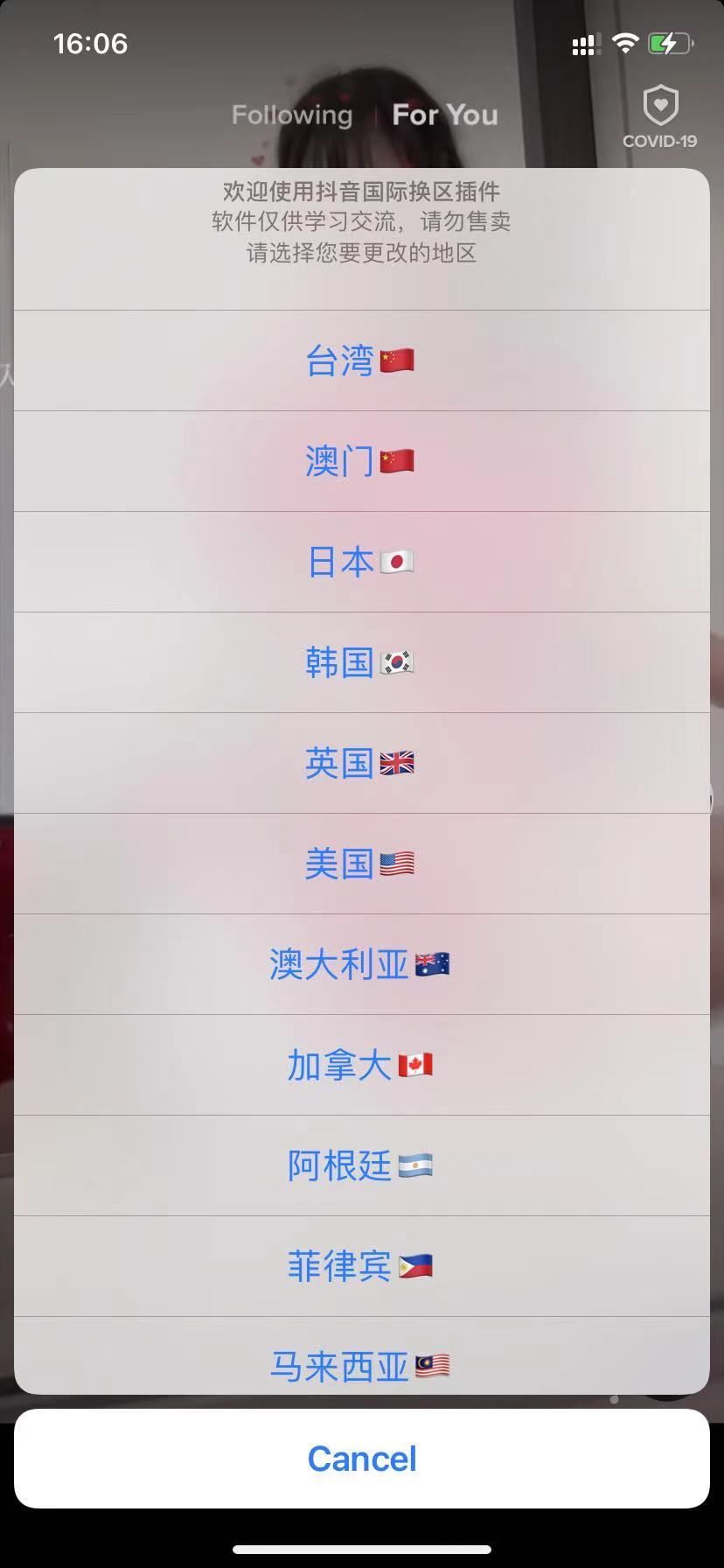Select 加拿大 as the region
The height and width of the screenshot is (1568, 724).
(361, 1065)
